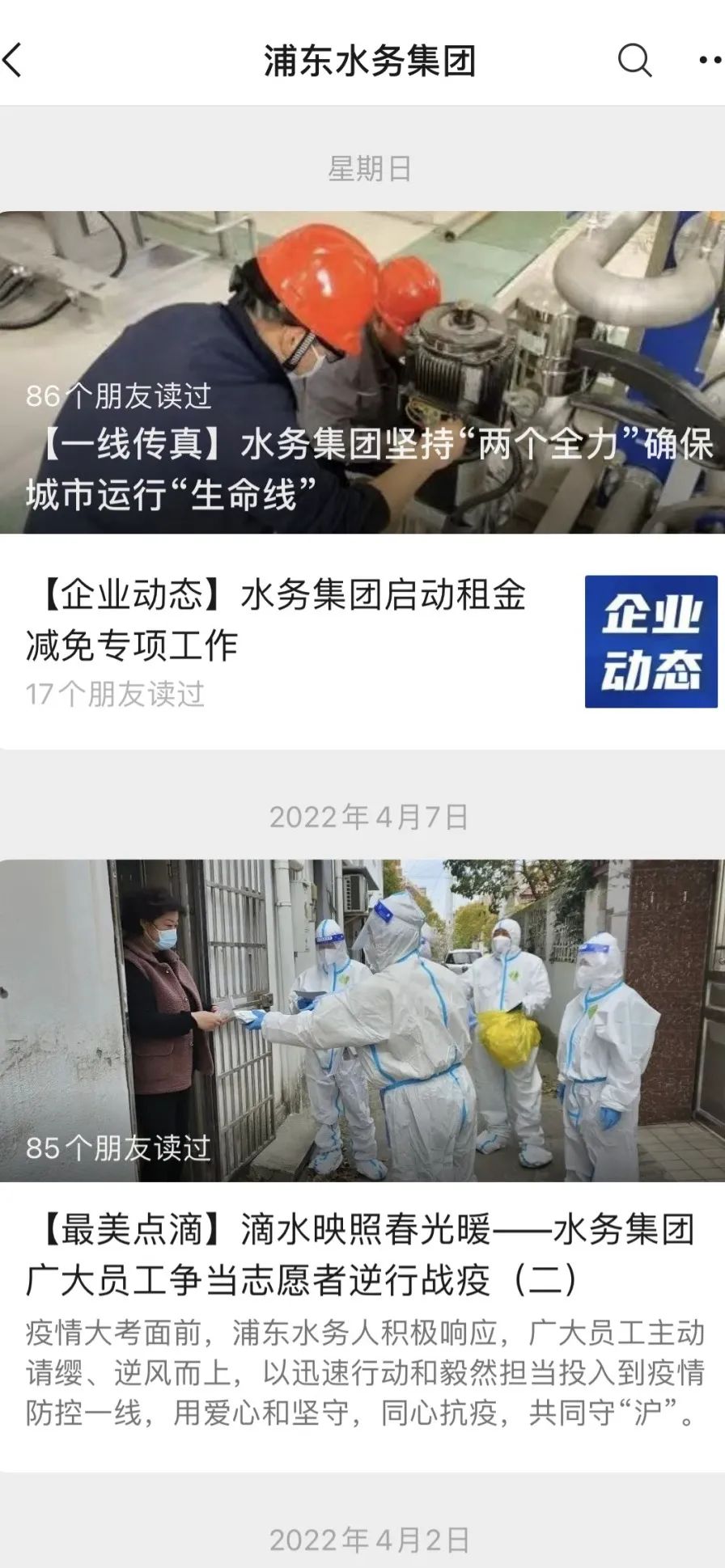The image size is (725, 1568).
Task: Open the three-dot more options menu
Action: click(x=710, y=61)
